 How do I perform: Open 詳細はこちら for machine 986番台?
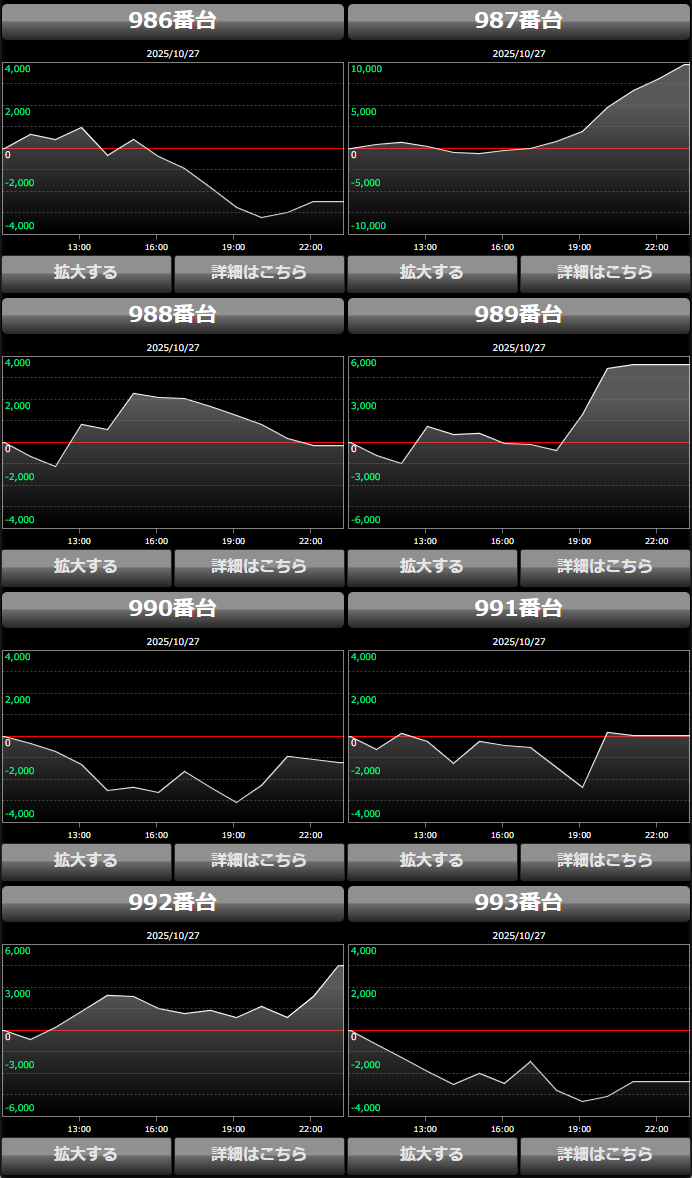(x=259, y=272)
